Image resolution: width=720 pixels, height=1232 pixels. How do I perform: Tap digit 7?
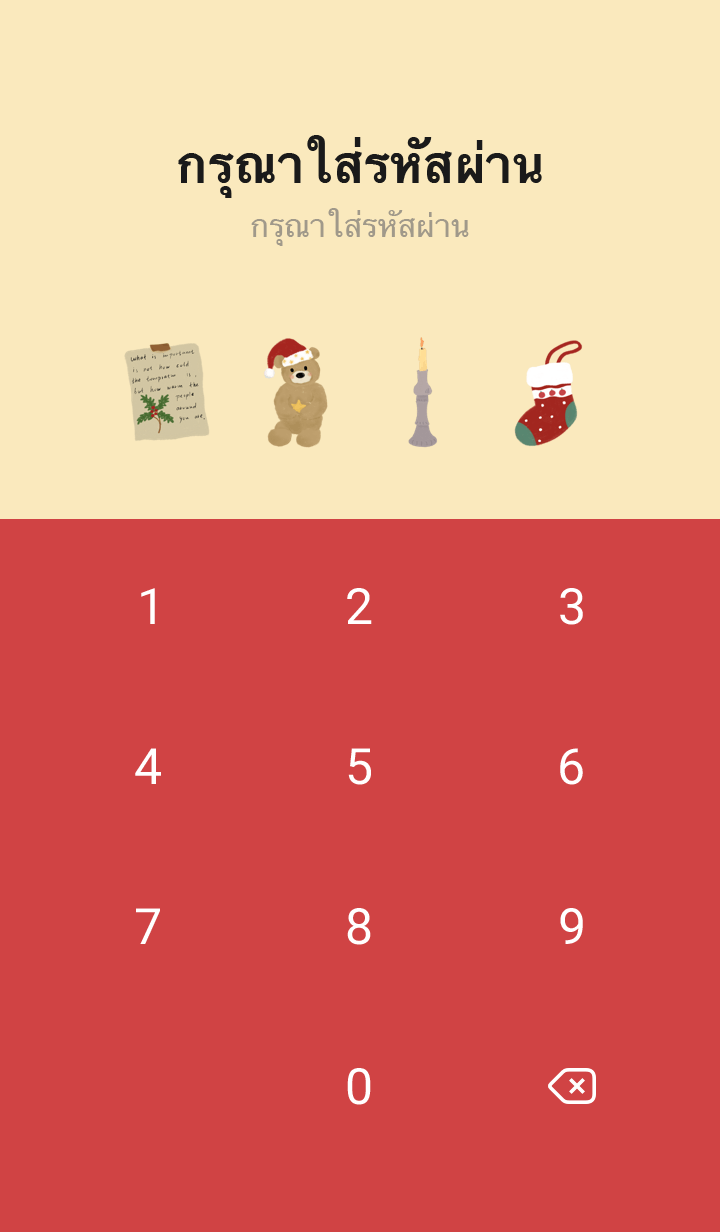pyautogui.click(x=149, y=927)
